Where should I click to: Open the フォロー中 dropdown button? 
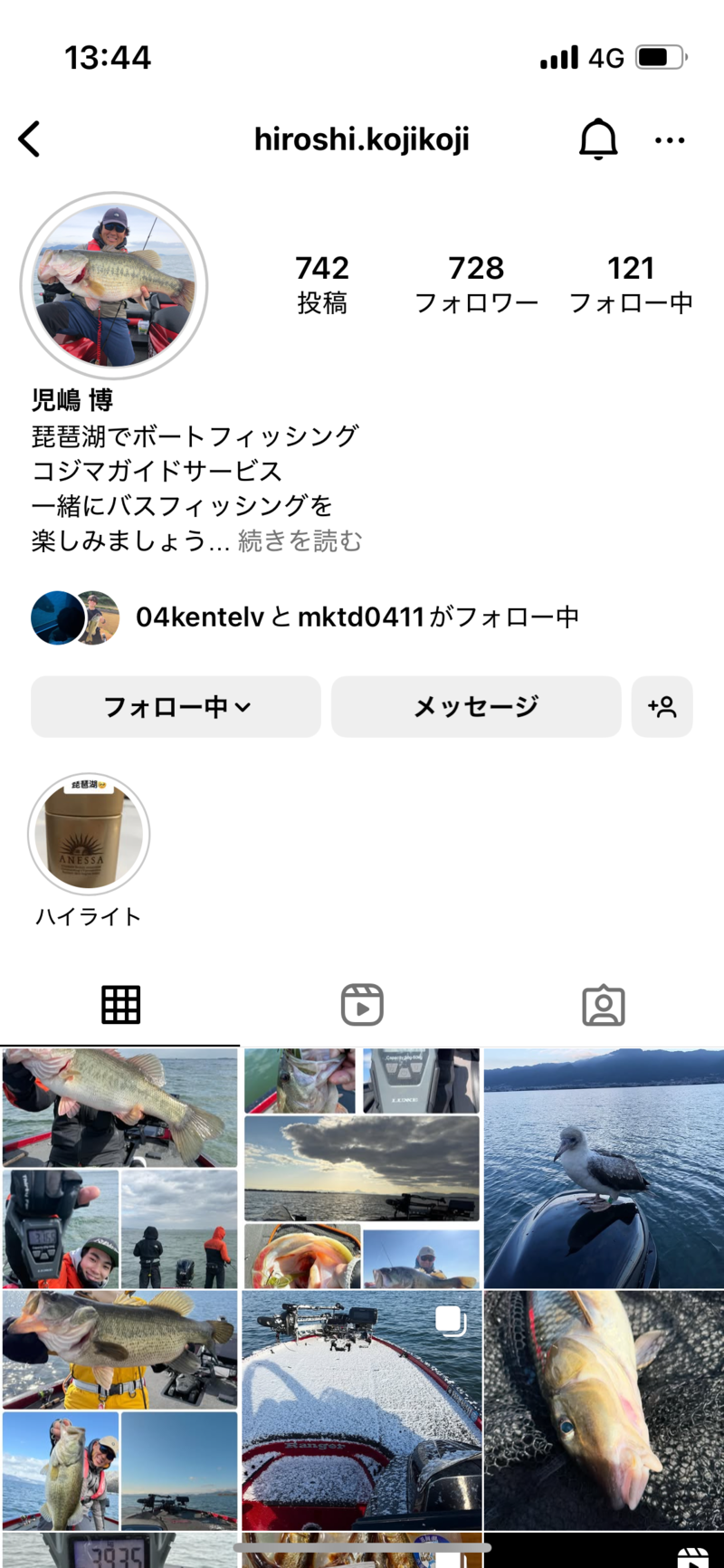(x=176, y=706)
